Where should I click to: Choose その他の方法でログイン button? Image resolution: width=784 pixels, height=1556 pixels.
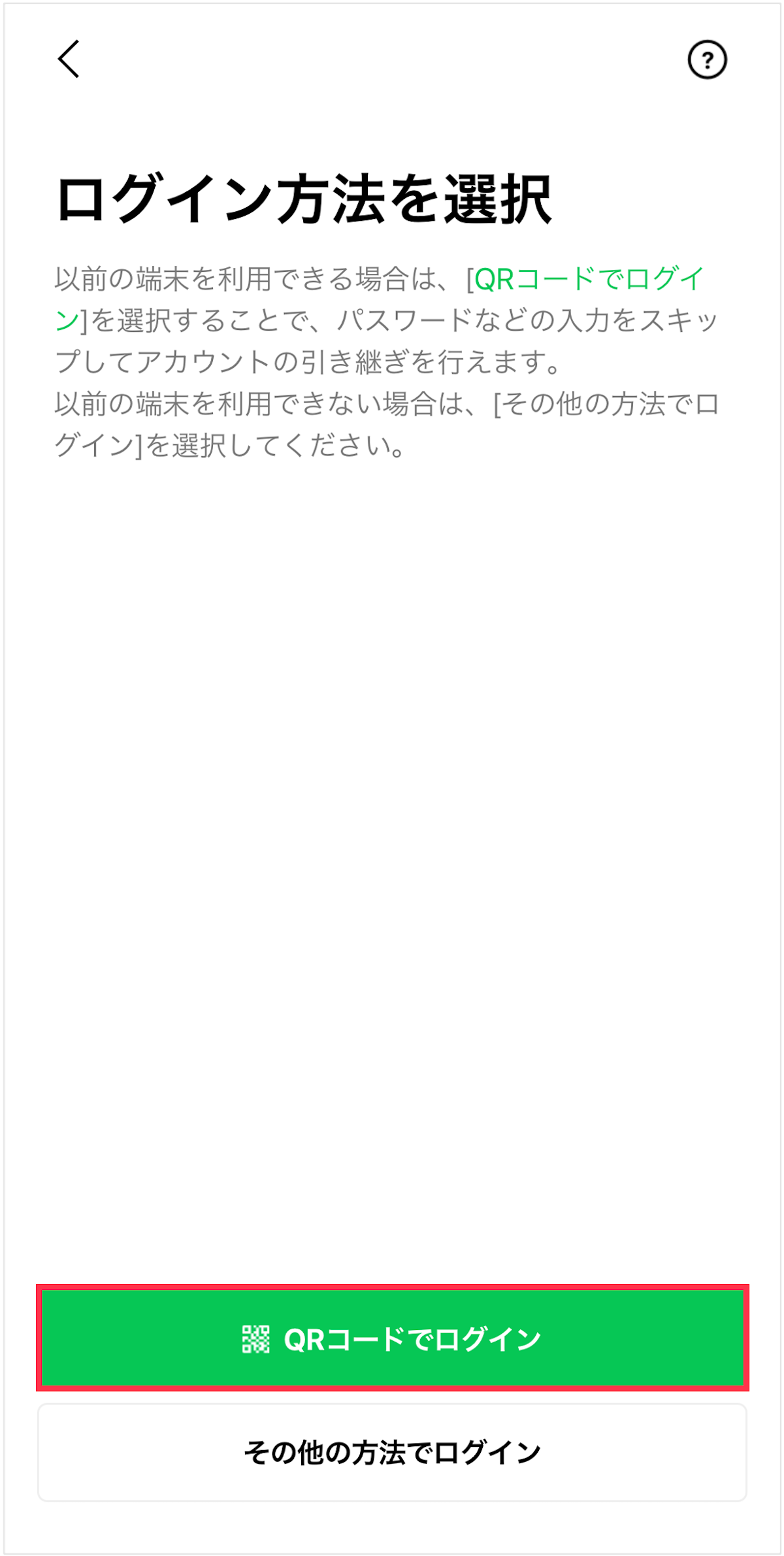pos(392,1452)
